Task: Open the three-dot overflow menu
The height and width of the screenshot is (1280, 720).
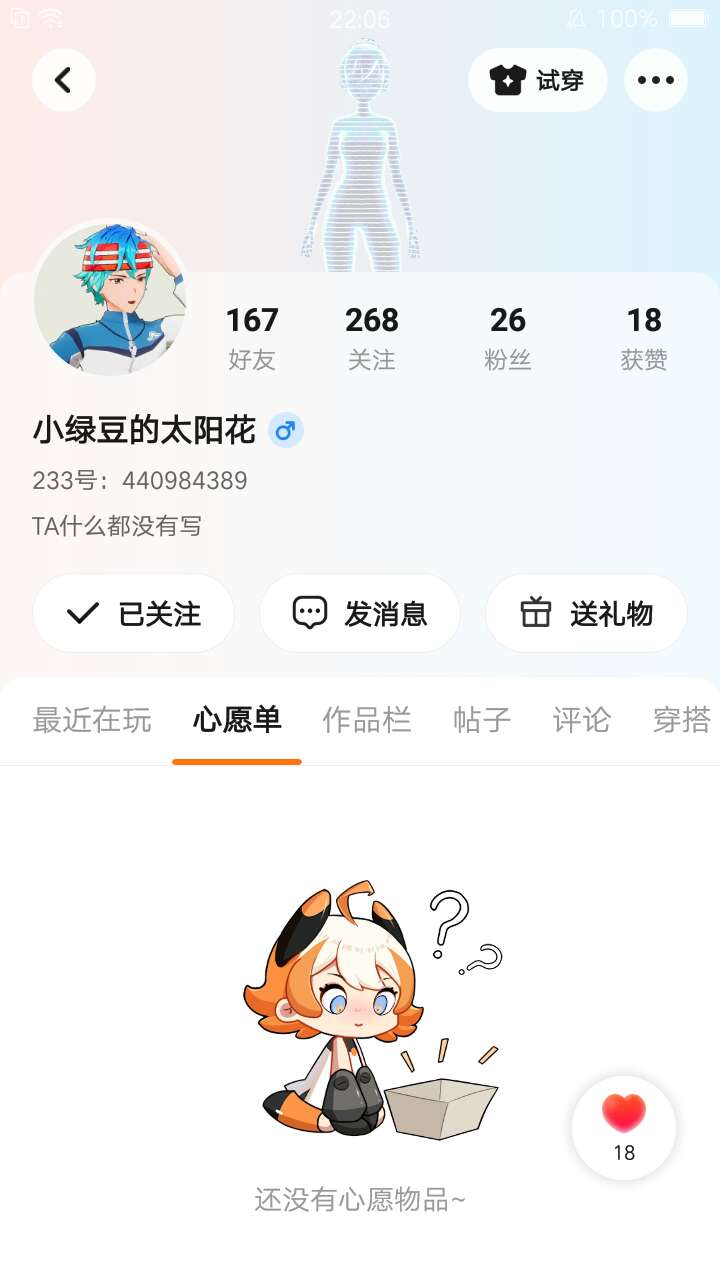Action: pyautogui.click(x=656, y=80)
